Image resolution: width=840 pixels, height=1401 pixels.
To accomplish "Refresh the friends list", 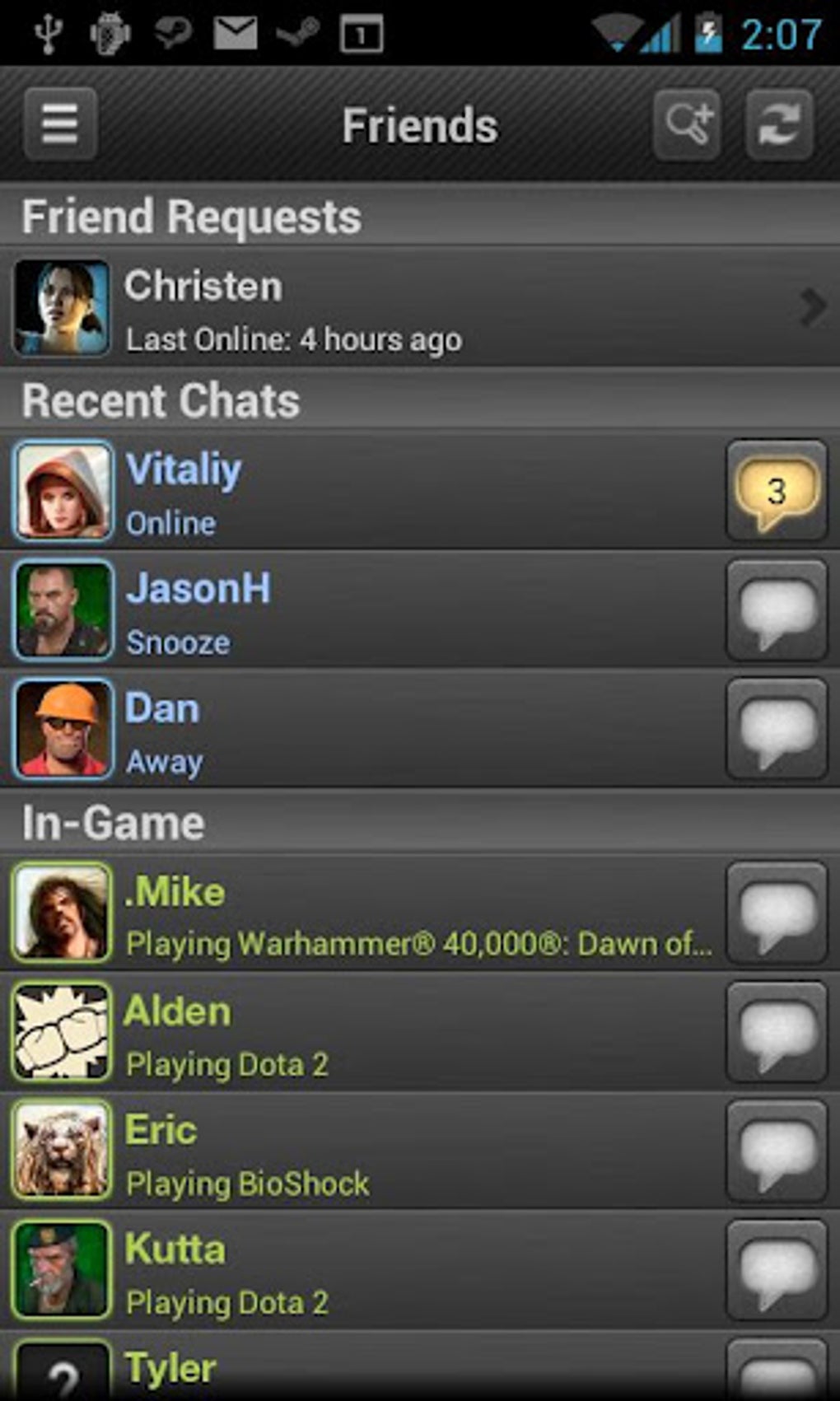I will (779, 124).
